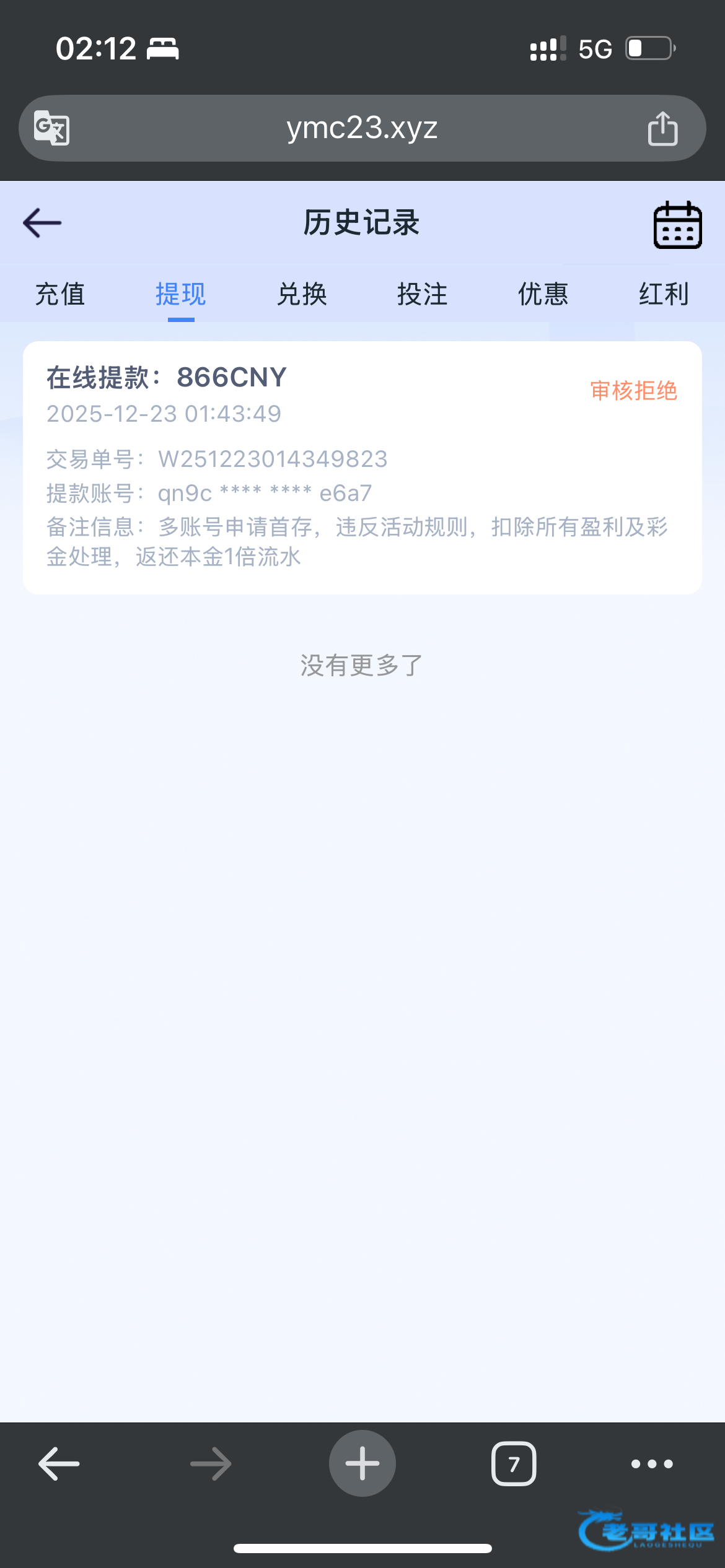Open the calendar date filter

pyautogui.click(x=677, y=225)
